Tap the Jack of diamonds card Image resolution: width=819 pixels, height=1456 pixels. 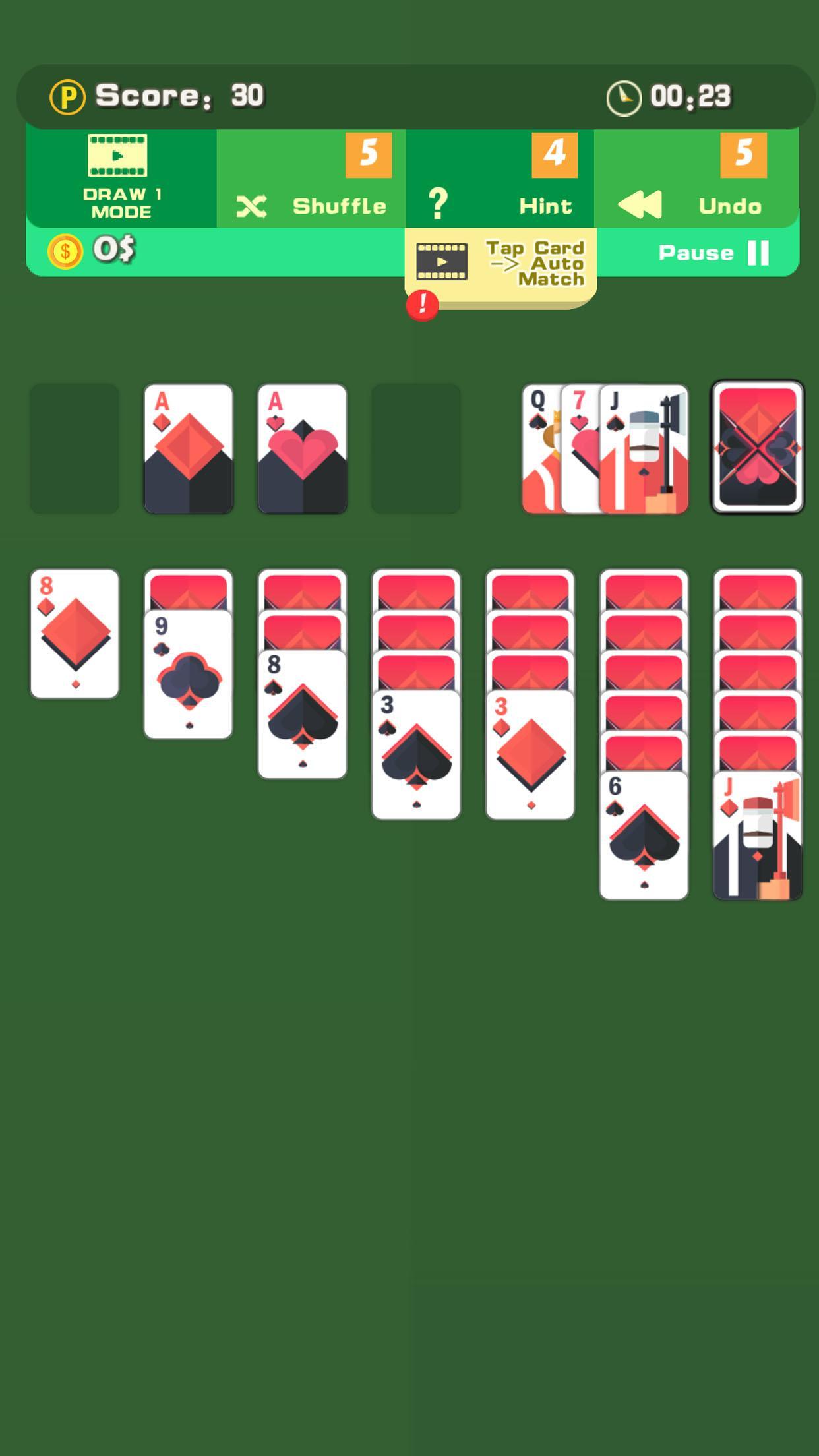(758, 835)
